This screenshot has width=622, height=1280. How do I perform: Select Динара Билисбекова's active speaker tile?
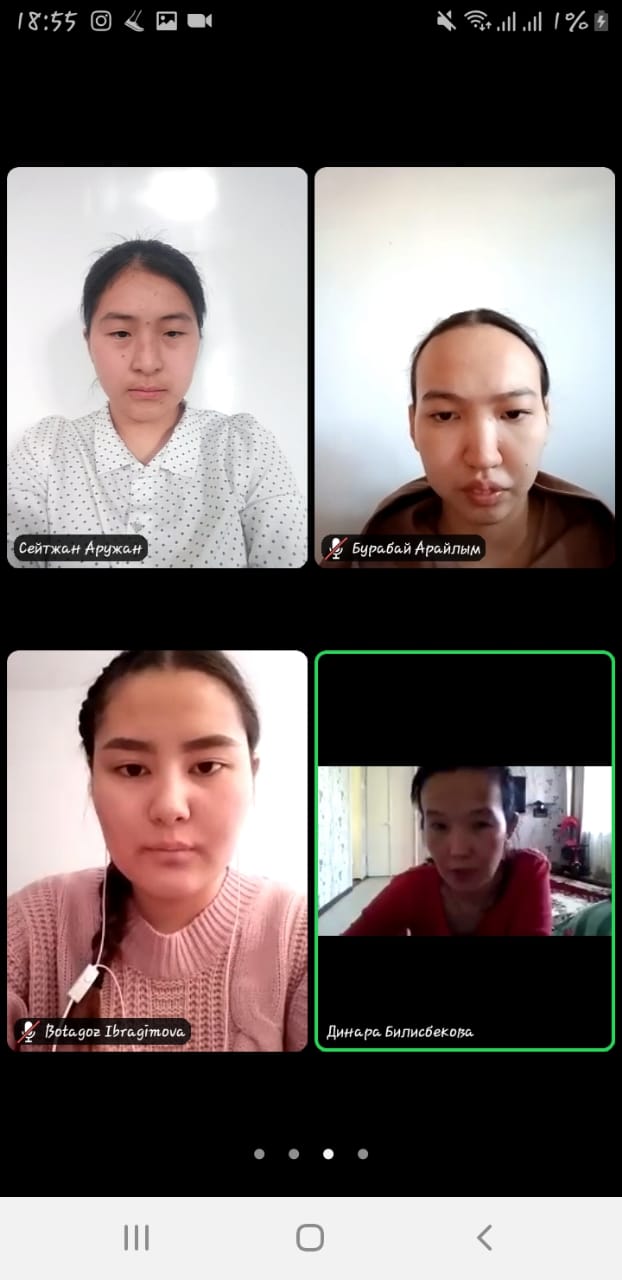465,850
